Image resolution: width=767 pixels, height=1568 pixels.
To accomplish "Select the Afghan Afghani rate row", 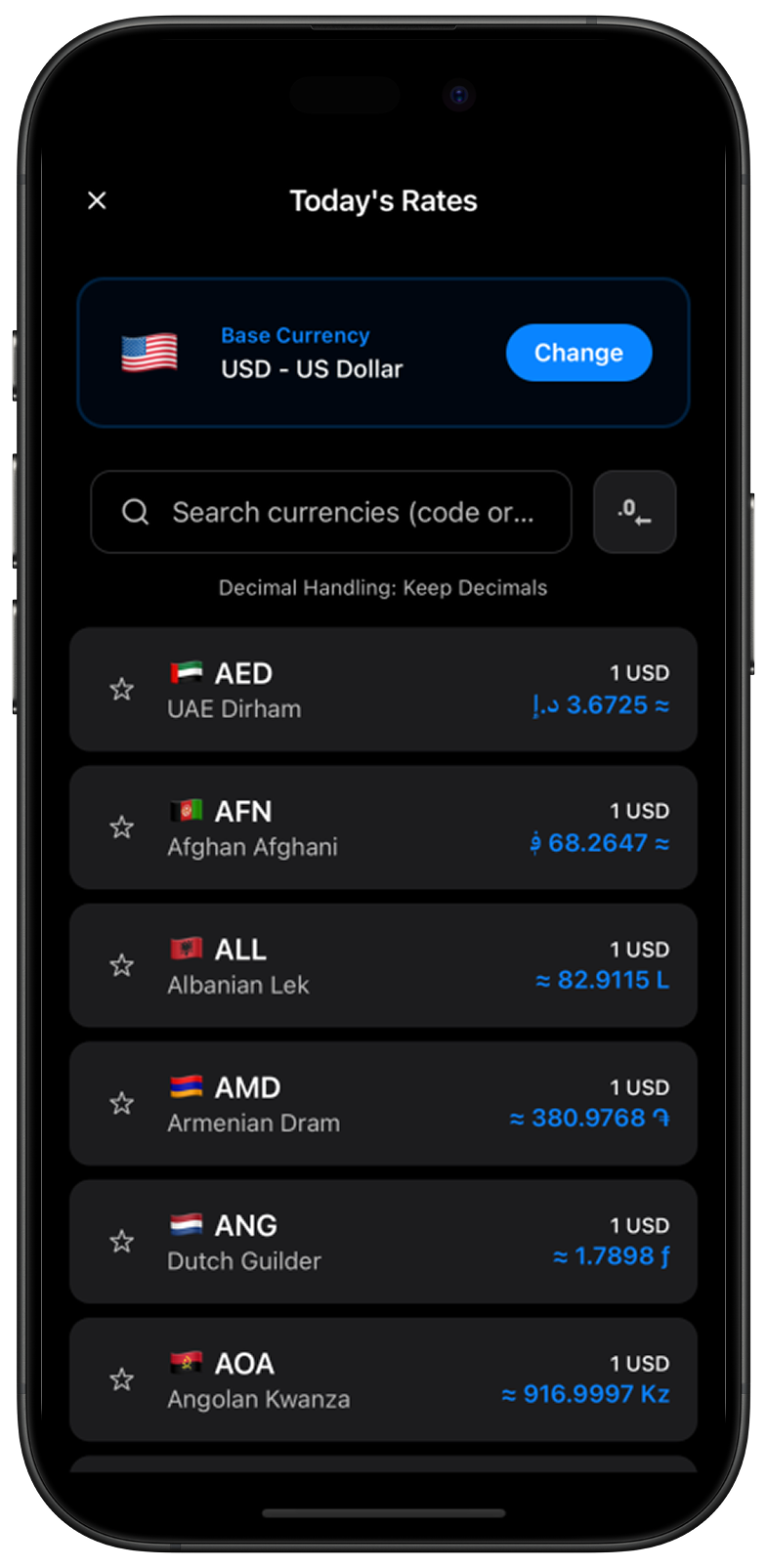I will point(410,827).
